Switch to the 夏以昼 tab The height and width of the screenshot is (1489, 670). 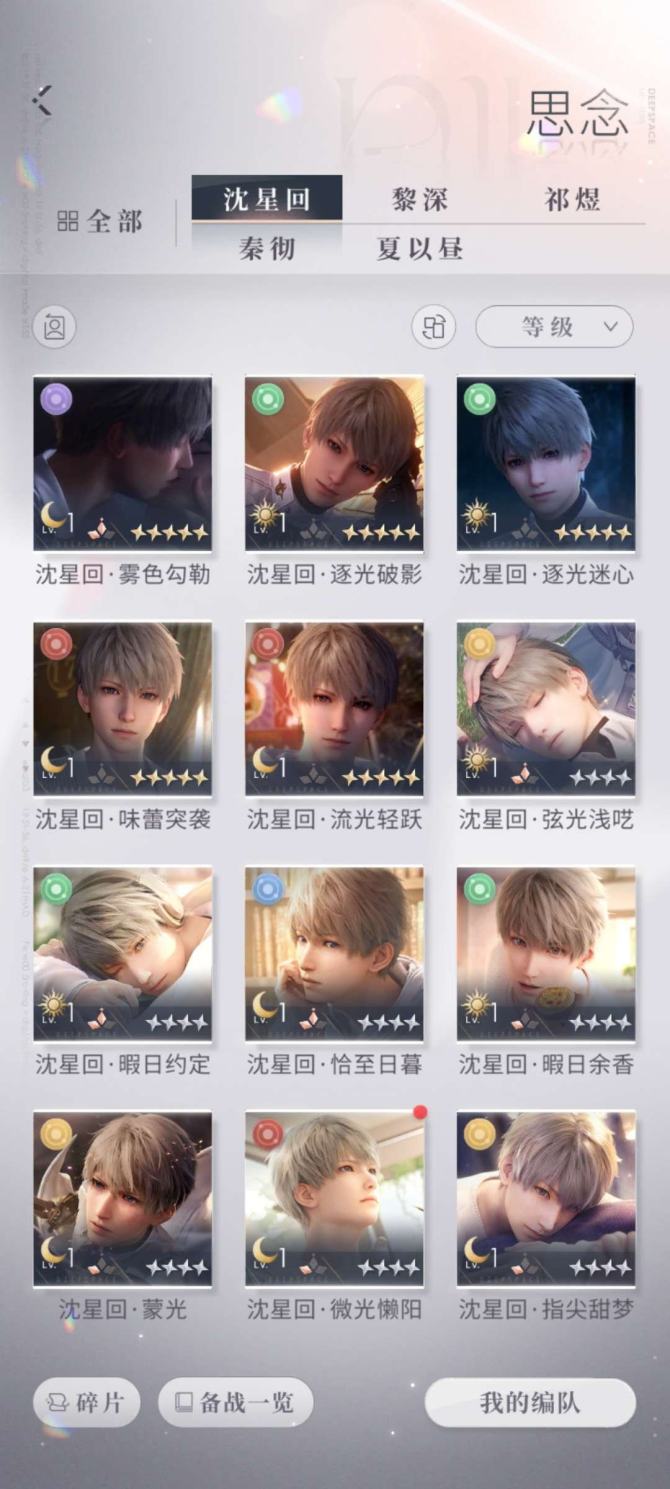pos(420,248)
